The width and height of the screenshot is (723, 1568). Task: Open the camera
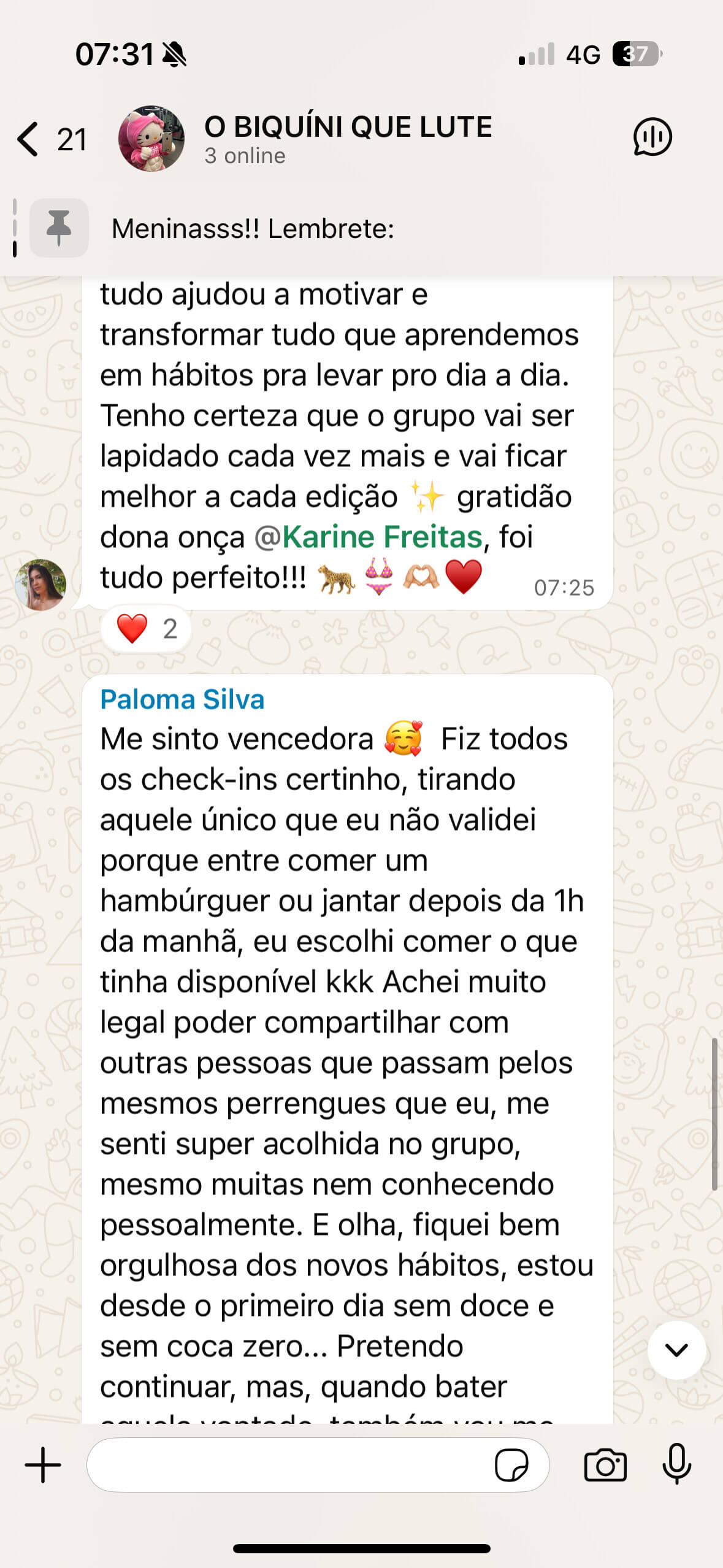click(x=605, y=1466)
